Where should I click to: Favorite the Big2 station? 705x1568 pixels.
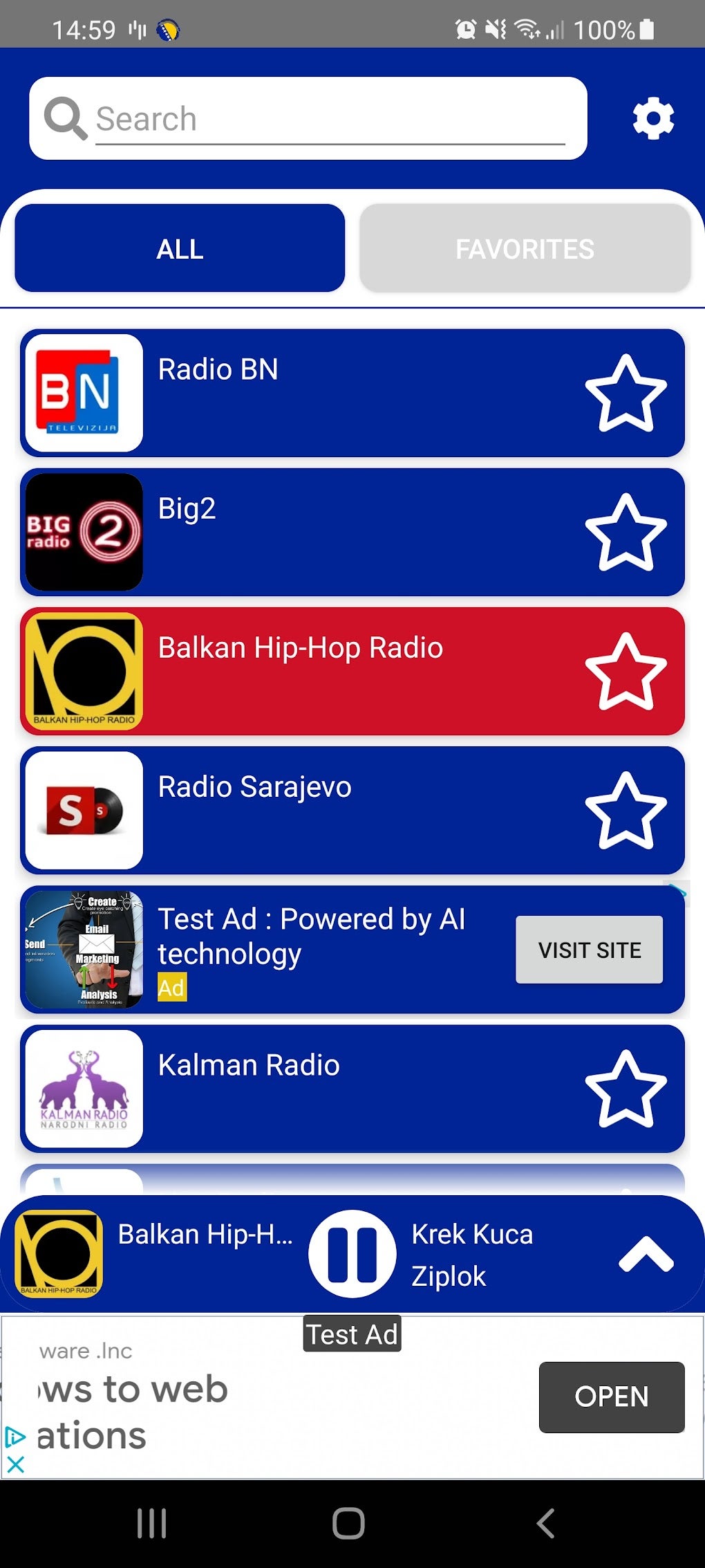pos(626,533)
